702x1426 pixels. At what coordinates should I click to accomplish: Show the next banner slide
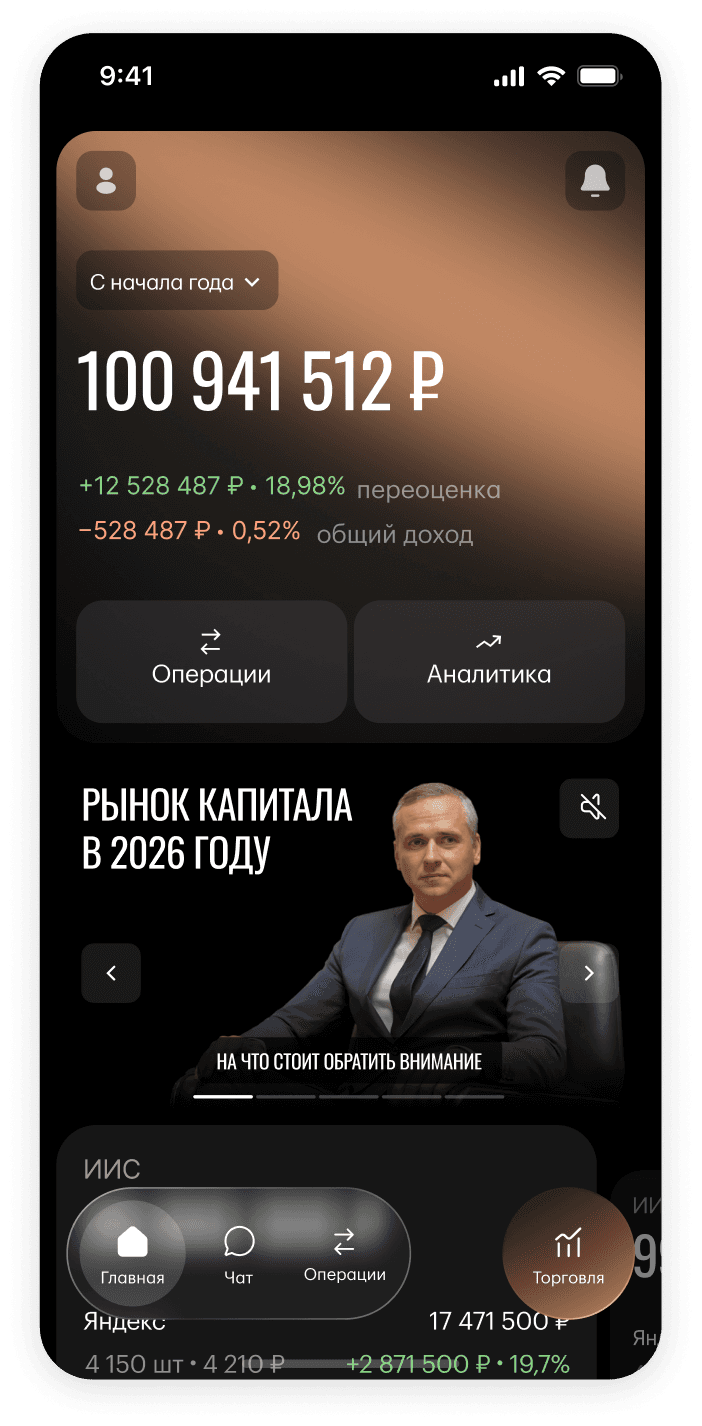tap(589, 973)
